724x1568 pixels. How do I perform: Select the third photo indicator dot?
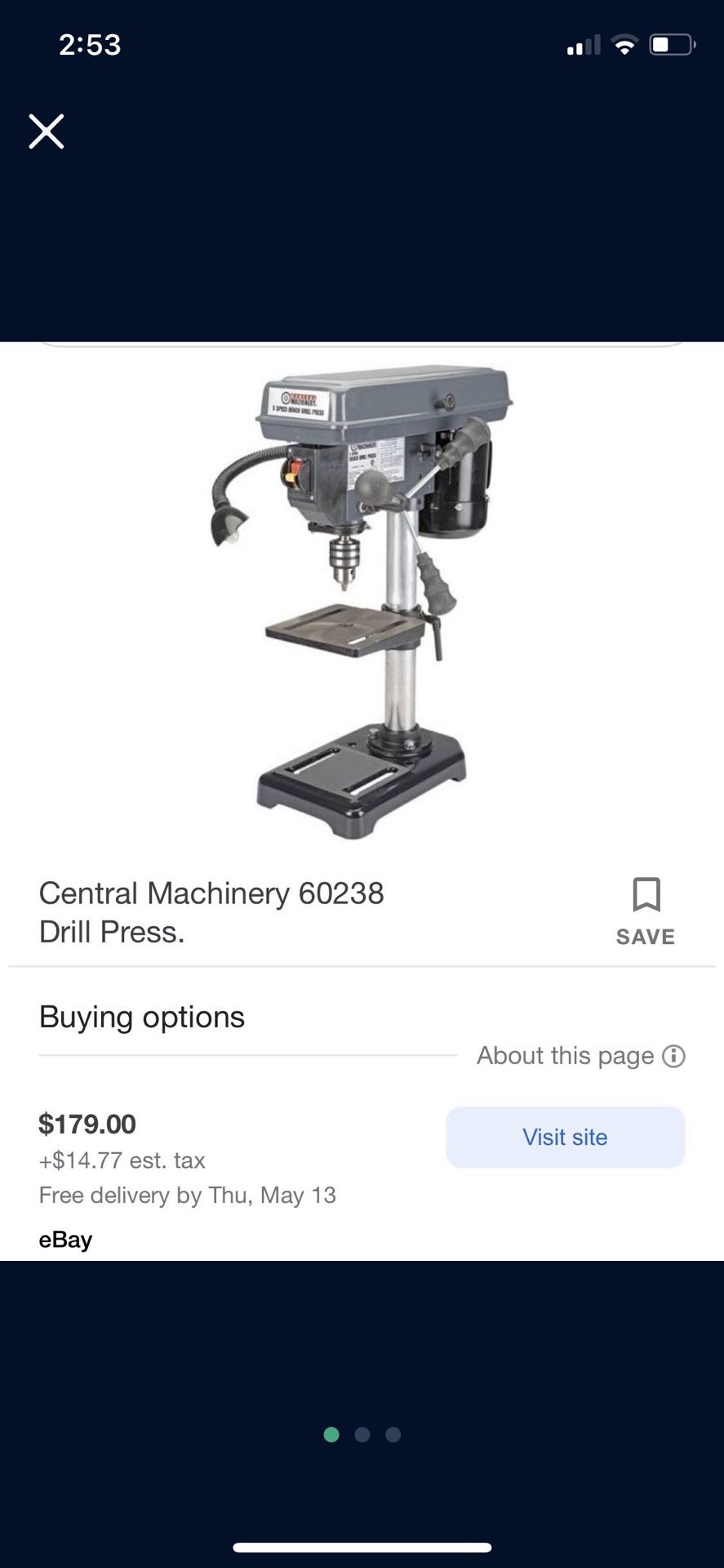393,1435
